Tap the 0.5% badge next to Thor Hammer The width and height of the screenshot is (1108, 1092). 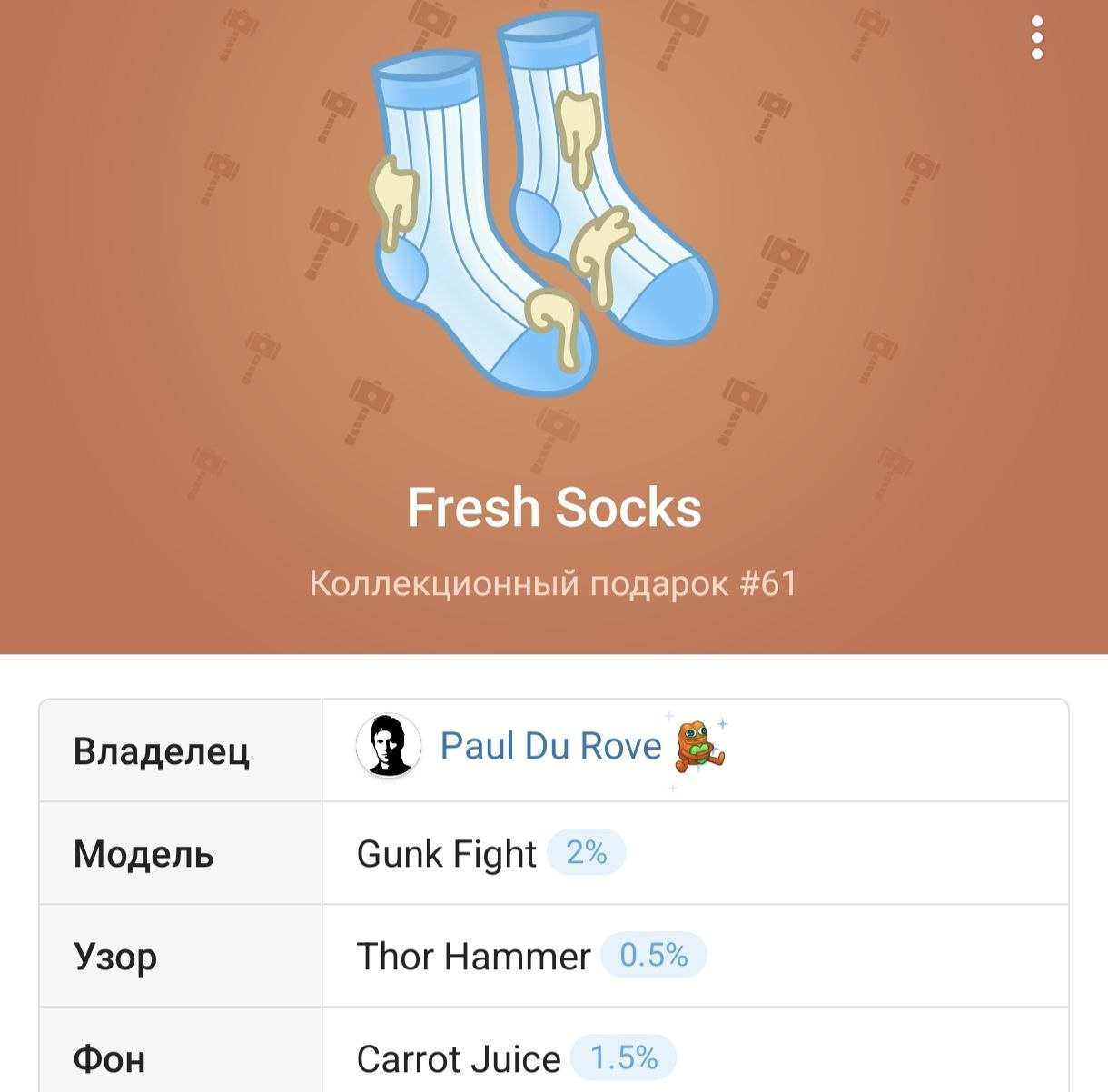coord(653,955)
